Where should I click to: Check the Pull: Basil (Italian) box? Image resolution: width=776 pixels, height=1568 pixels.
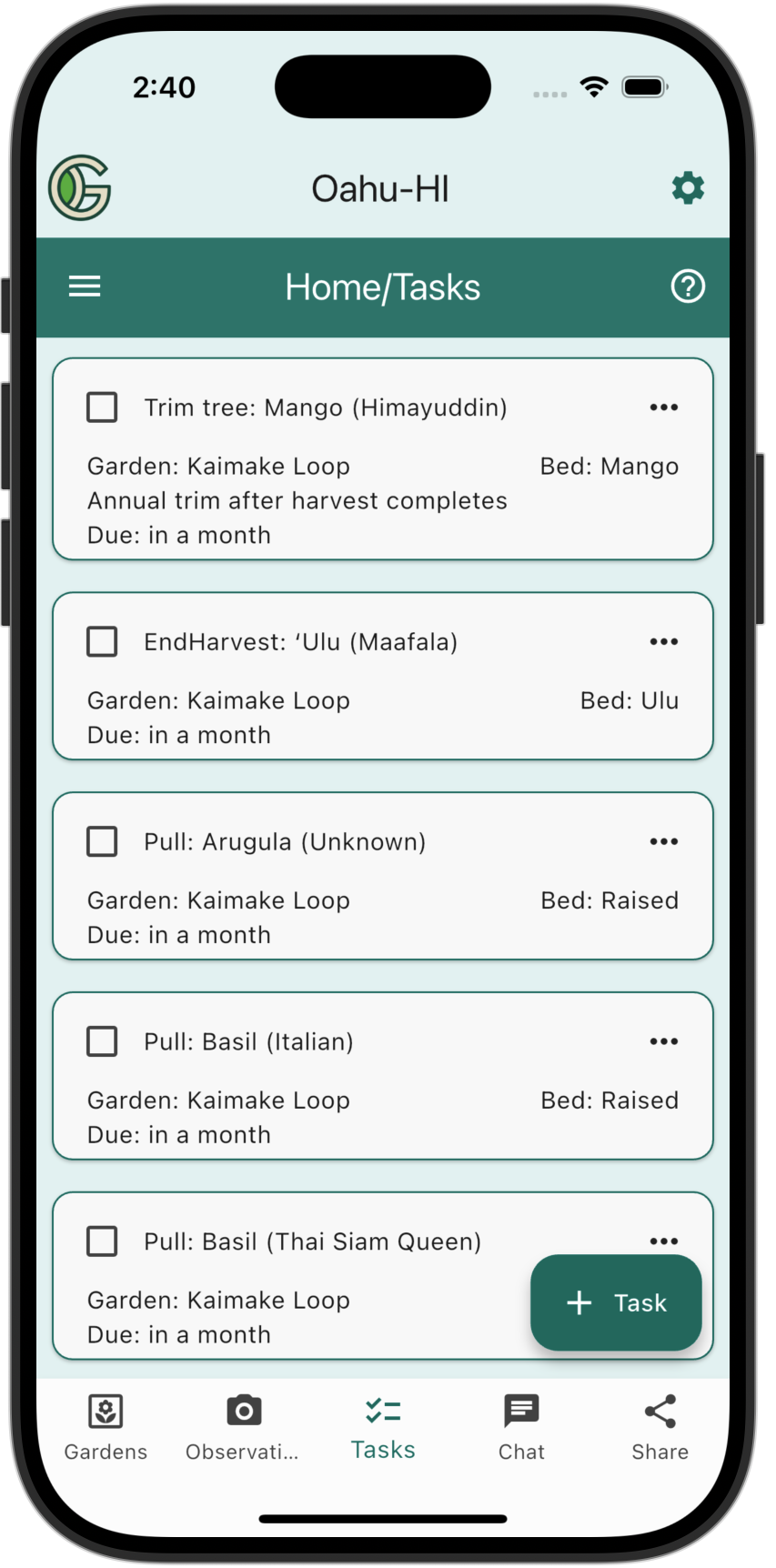[102, 1041]
